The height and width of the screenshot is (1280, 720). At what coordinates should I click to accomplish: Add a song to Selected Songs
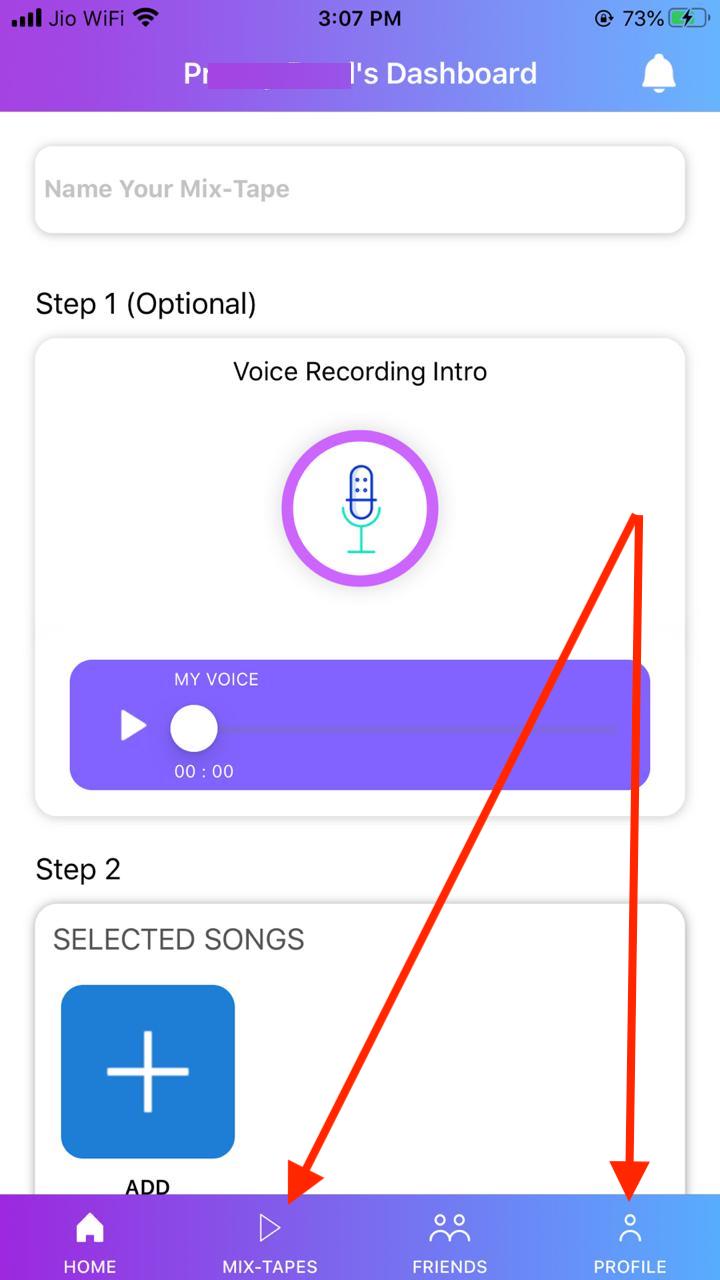click(x=148, y=1071)
